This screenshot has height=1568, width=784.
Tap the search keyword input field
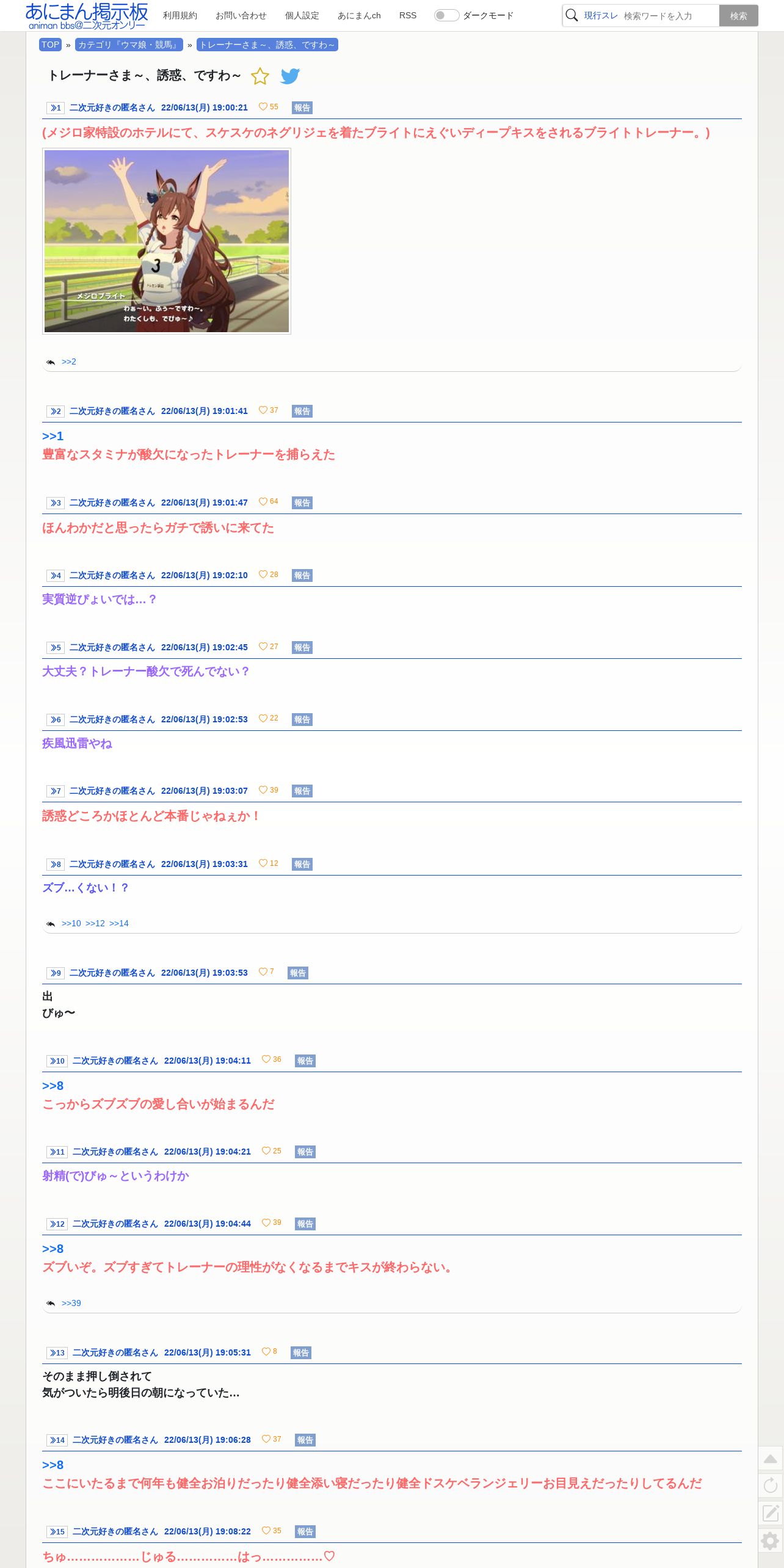(x=669, y=16)
